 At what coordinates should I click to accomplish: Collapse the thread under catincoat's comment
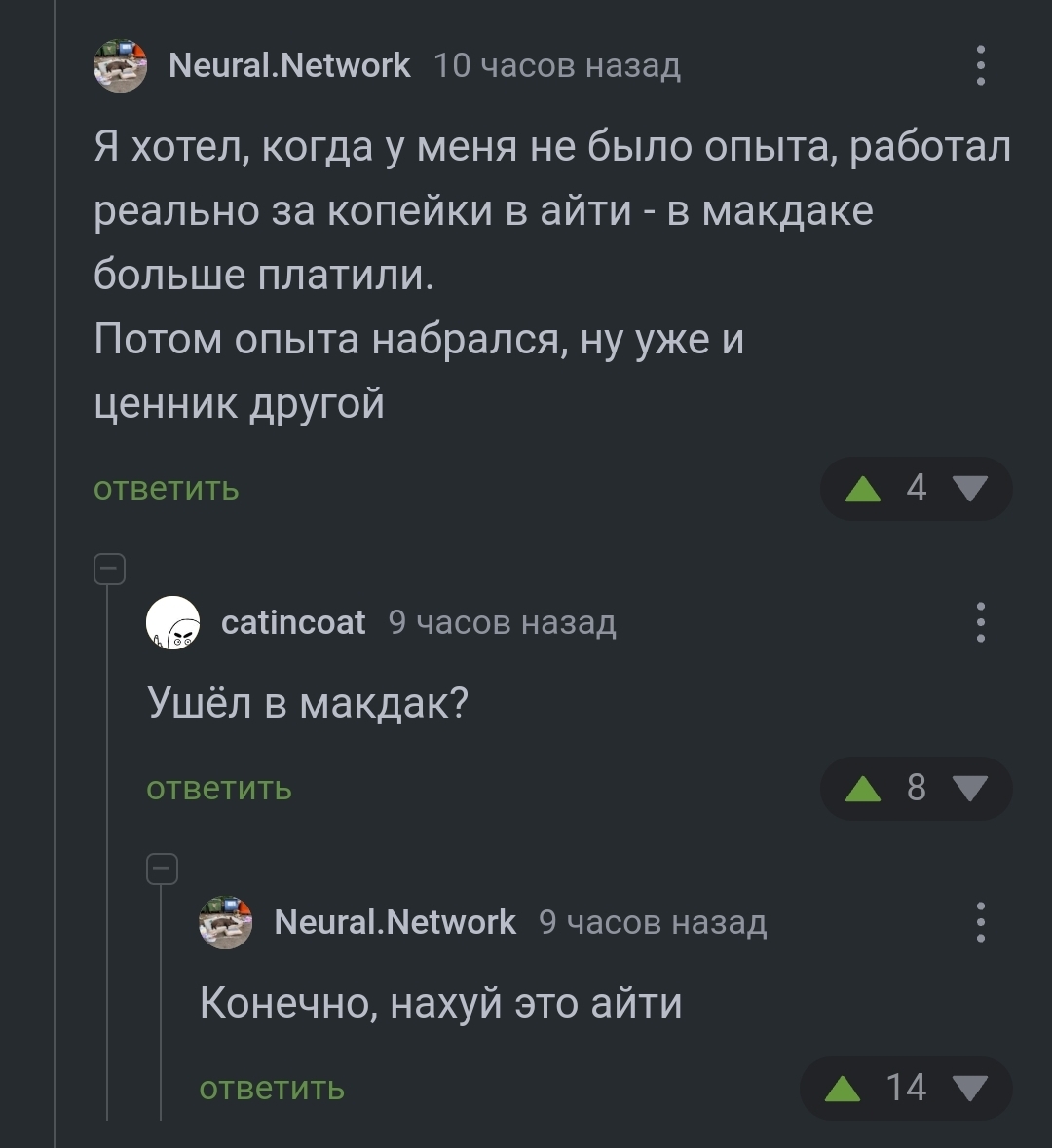(109, 569)
